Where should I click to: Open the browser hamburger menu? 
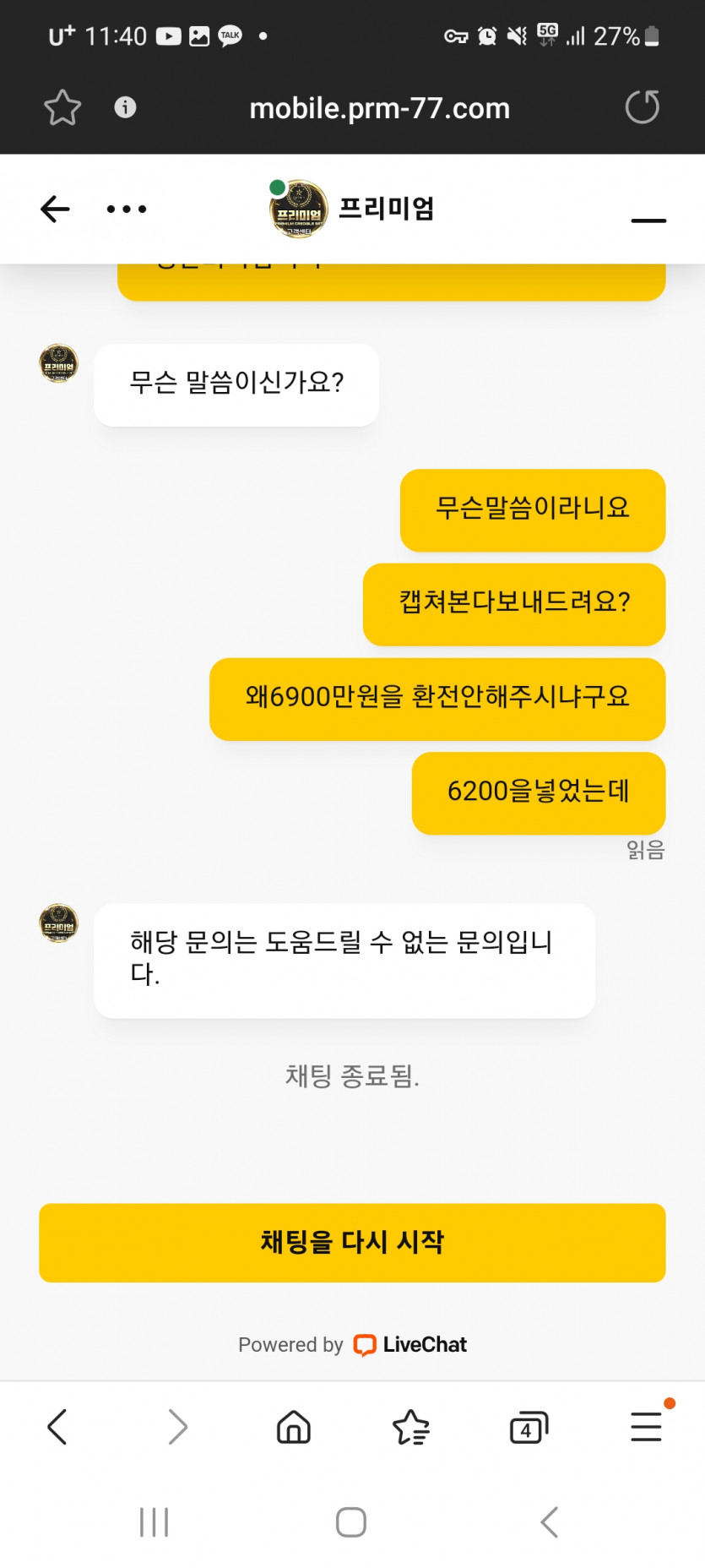pyautogui.click(x=646, y=1427)
